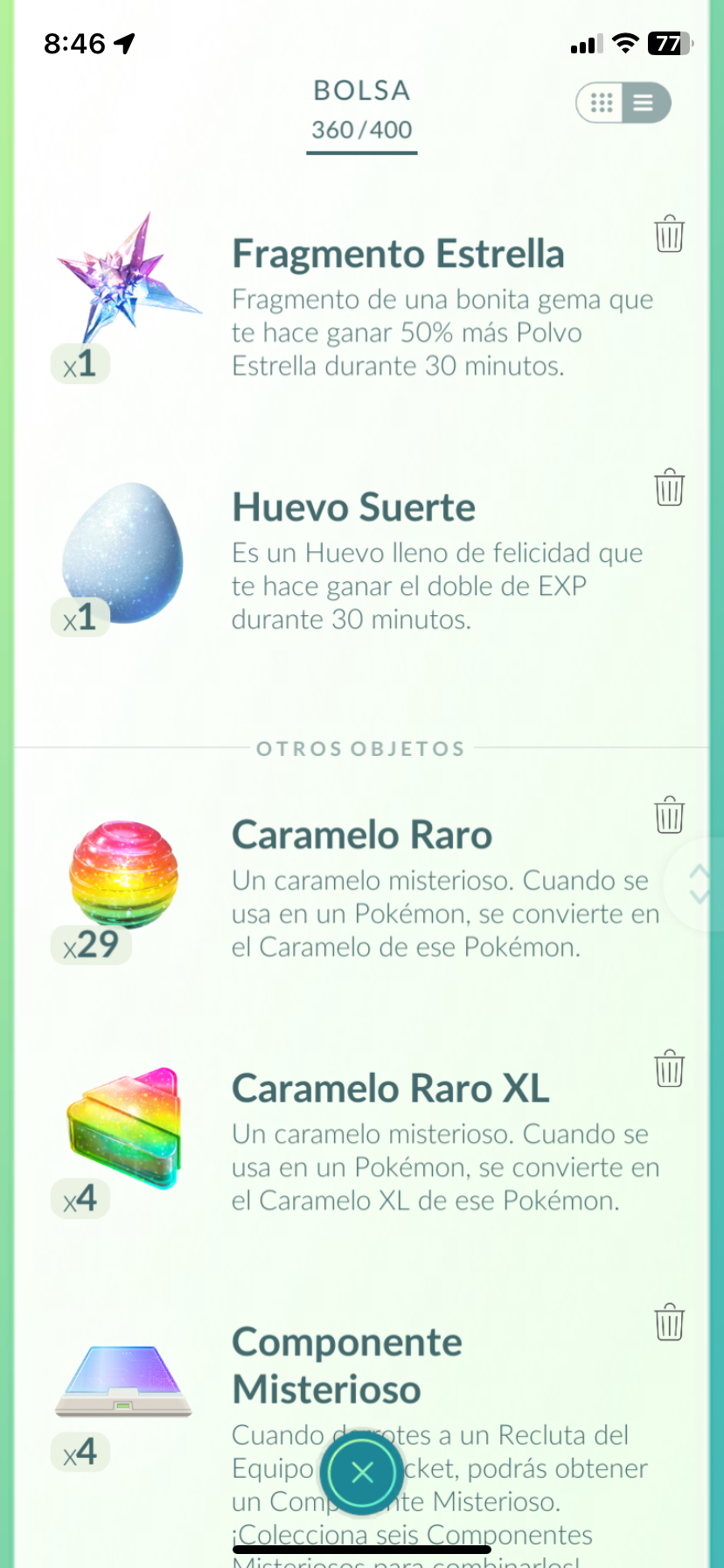Close the bag with X button
724x1568 pixels.
coord(362,1473)
